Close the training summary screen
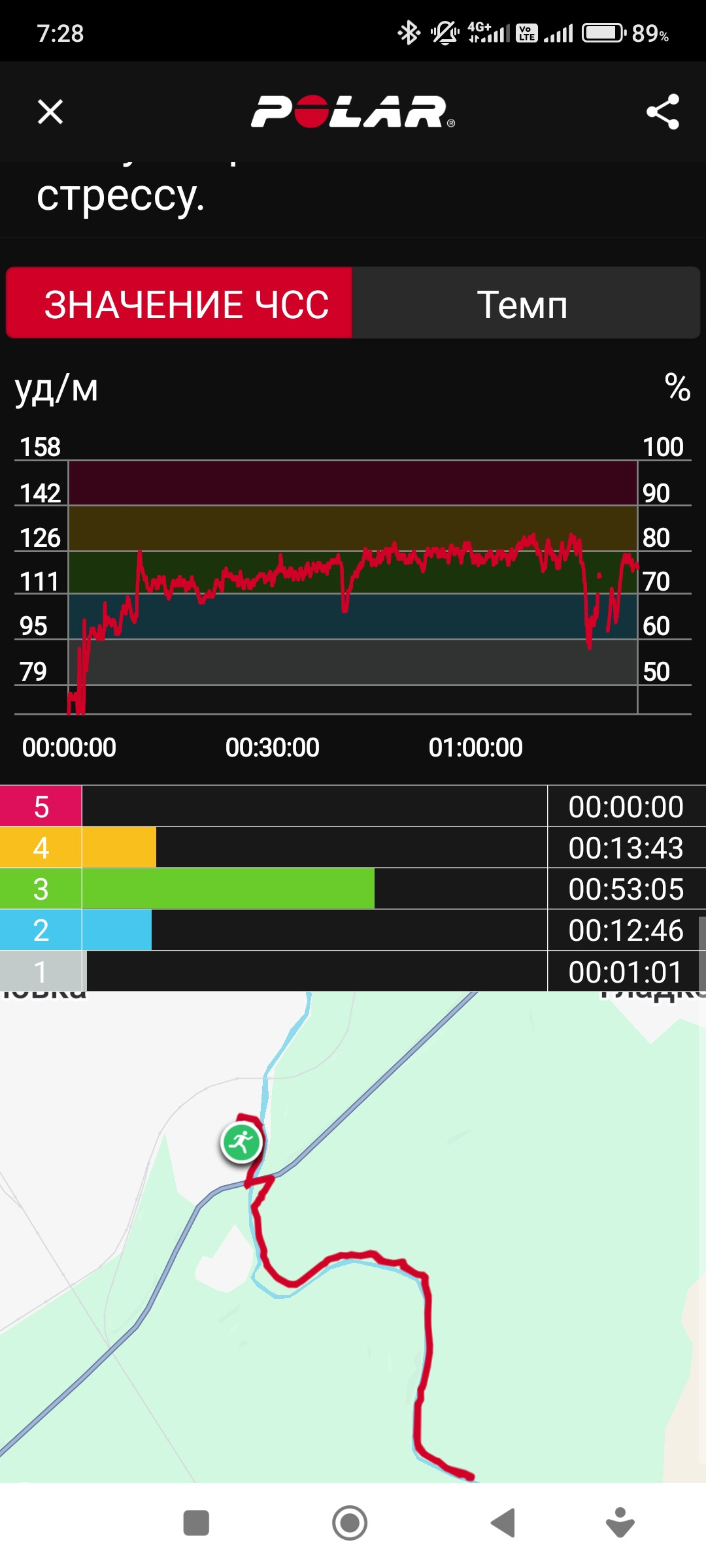Image resolution: width=706 pixels, height=1568 pixels. click(50, 112)
